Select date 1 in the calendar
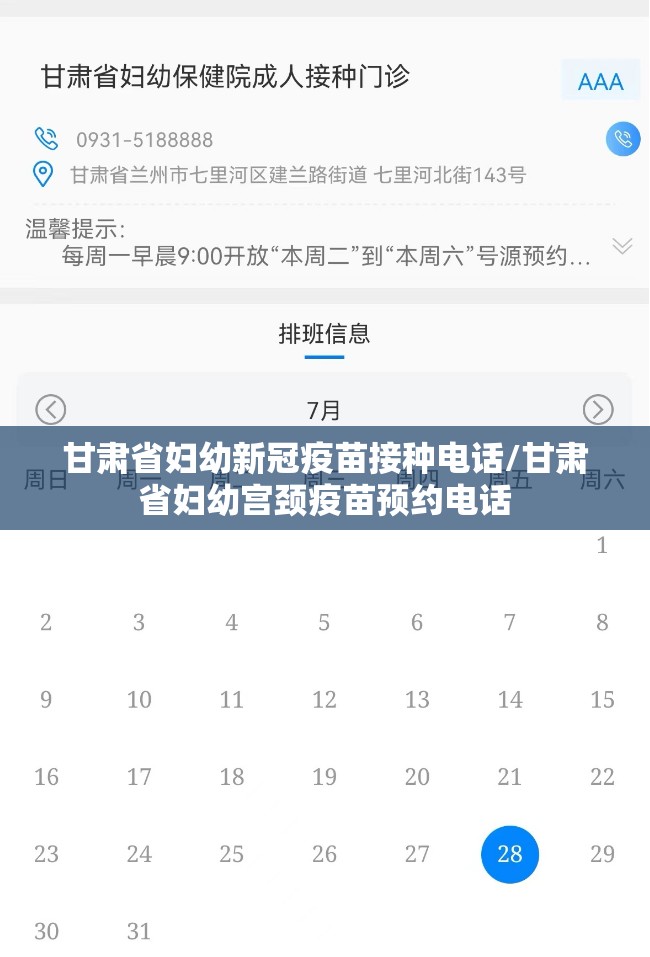Image resolution: width=650 pixels, height=957 pixels. (602, 545)
